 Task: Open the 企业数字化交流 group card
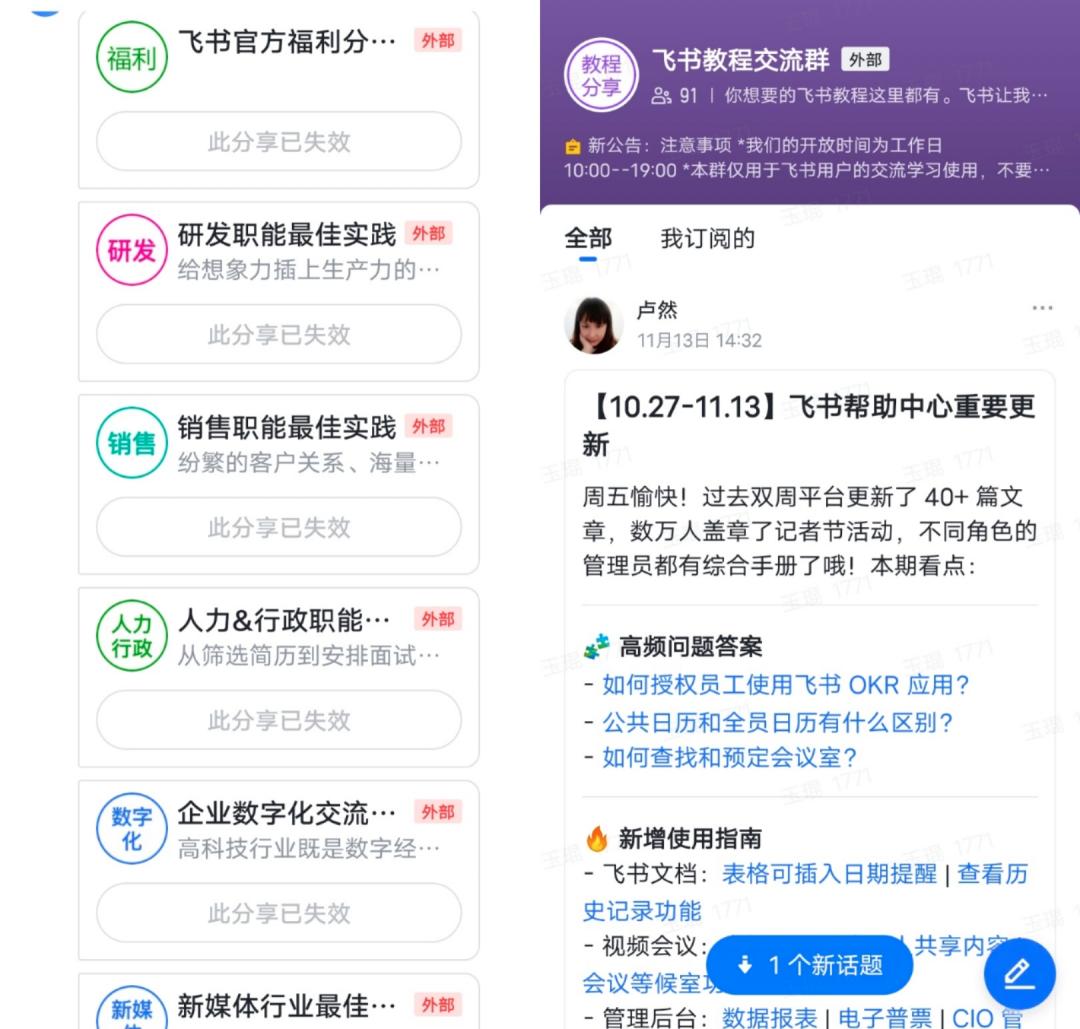tap(278, 870)
